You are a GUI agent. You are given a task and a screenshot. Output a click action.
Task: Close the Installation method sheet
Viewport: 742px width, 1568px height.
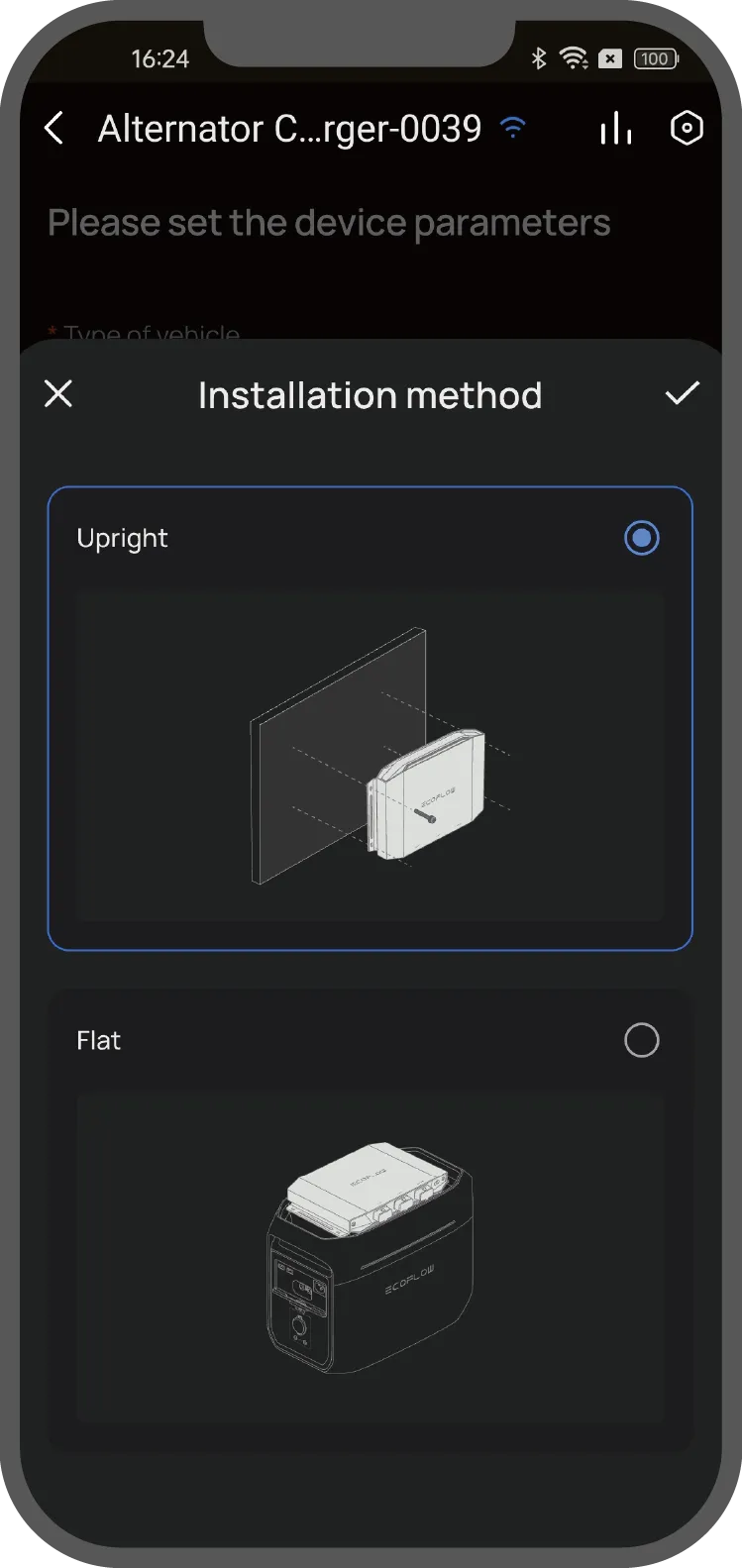click(x=58, y=394)
